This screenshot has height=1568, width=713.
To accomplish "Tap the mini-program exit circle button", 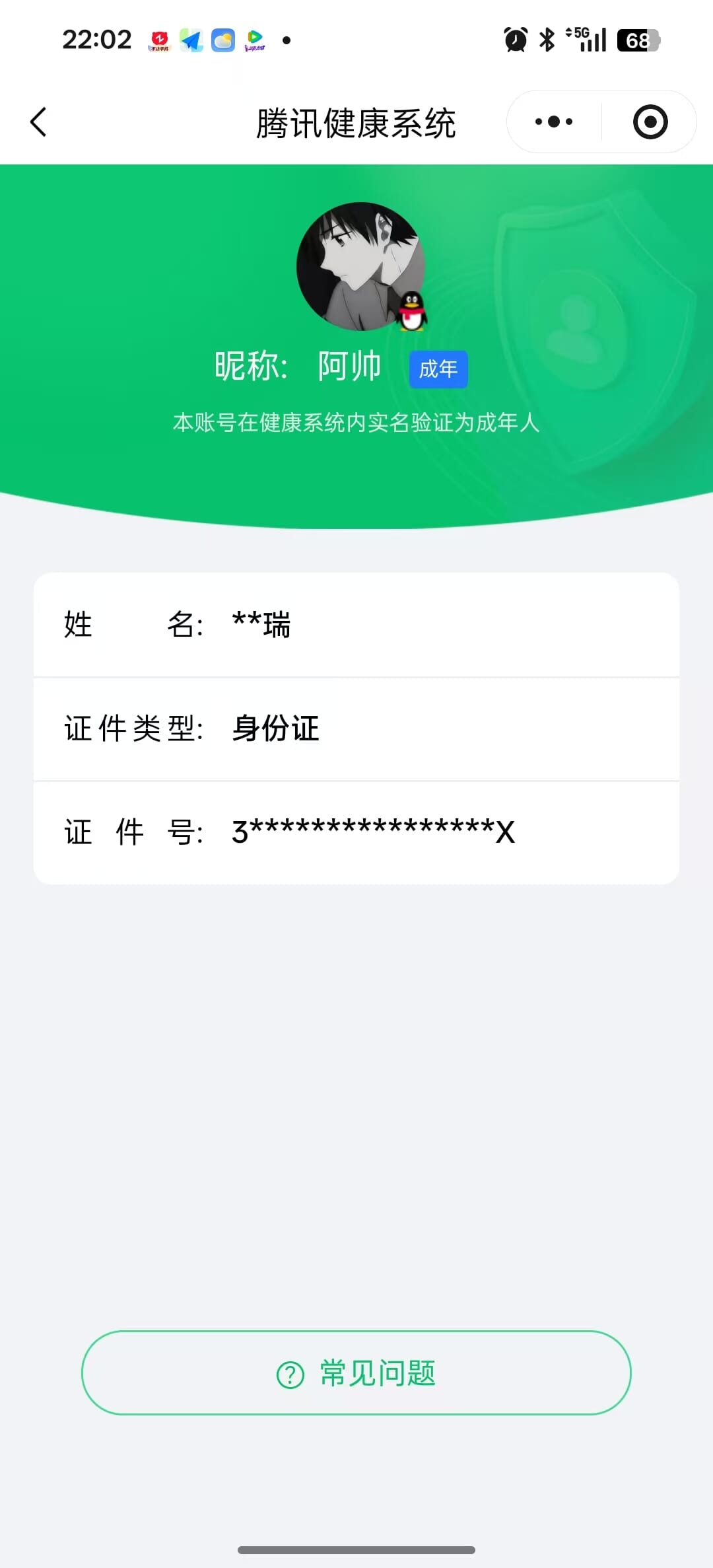I will click(649, 122).
